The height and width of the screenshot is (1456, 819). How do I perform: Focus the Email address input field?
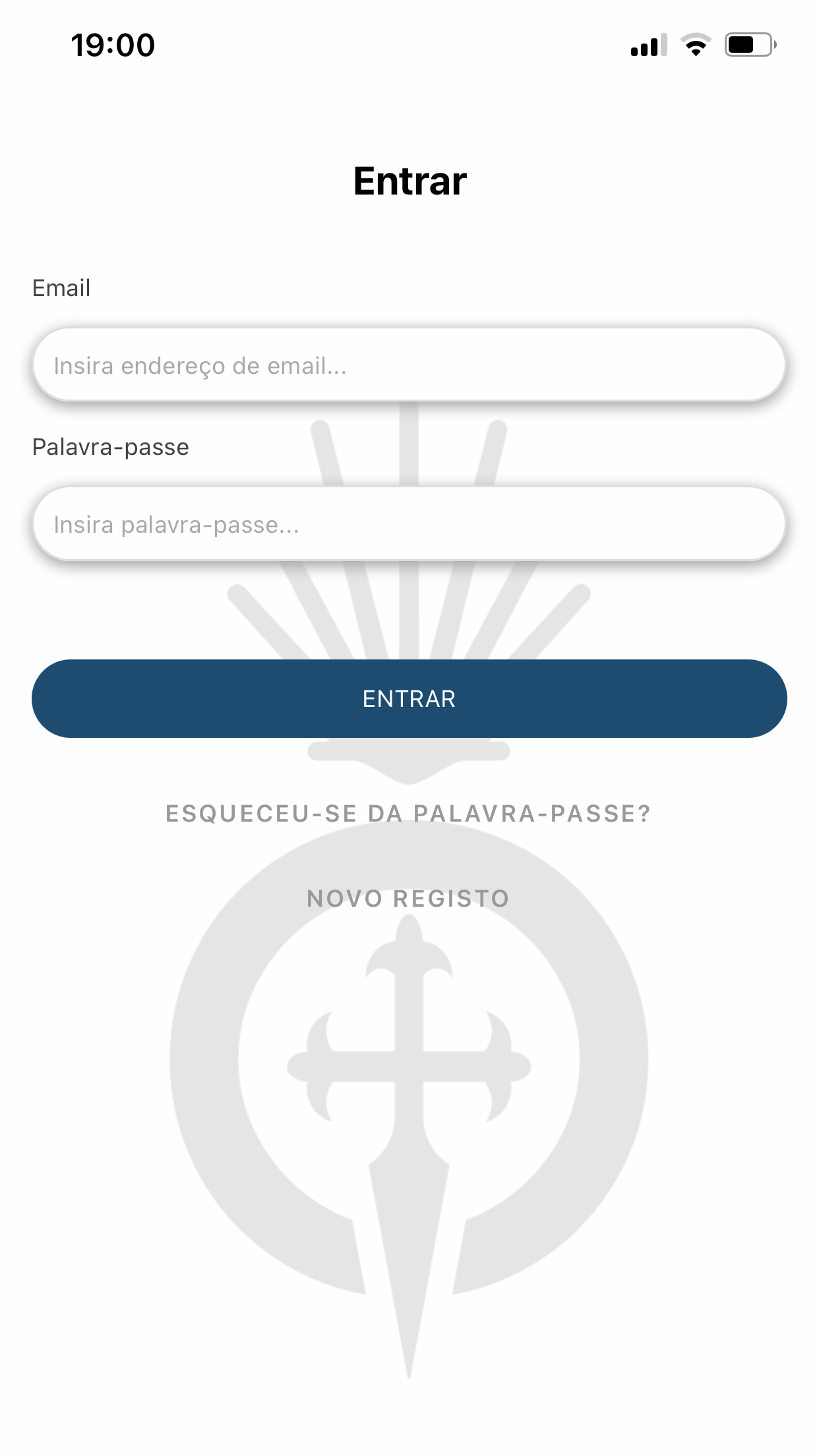[409, 365]
